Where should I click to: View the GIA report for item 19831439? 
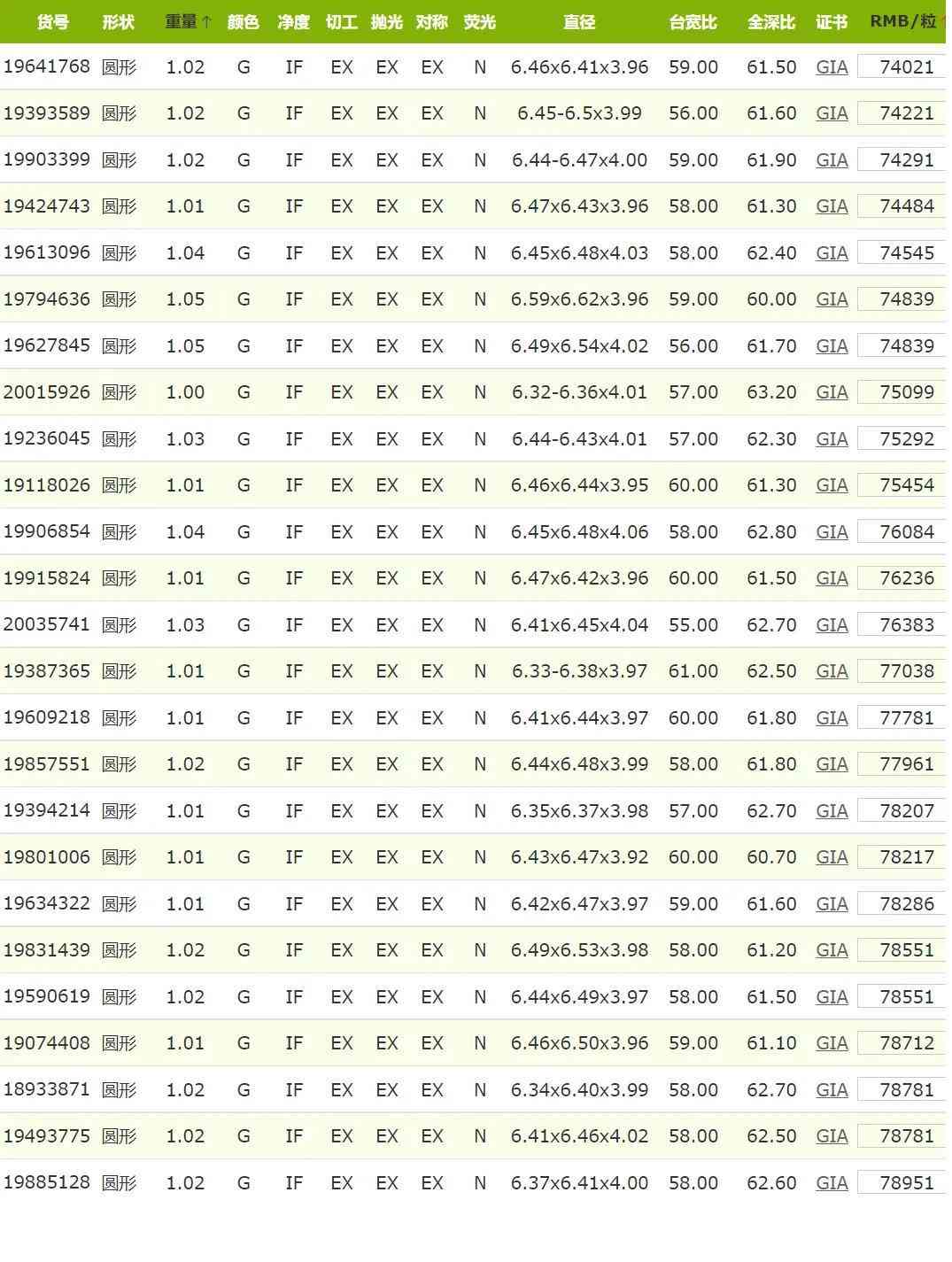[832, 950]
